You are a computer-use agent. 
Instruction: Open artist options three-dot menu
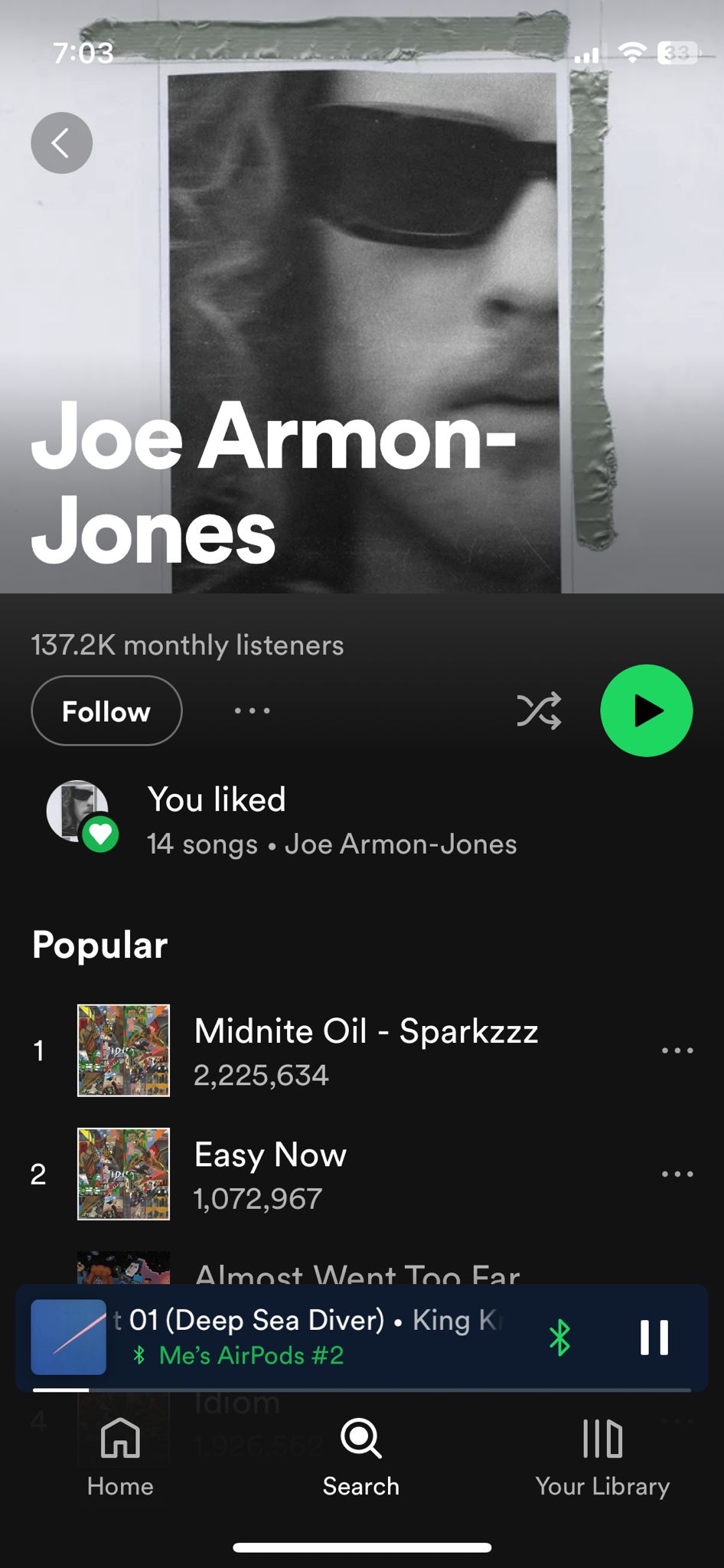[252, 711]
